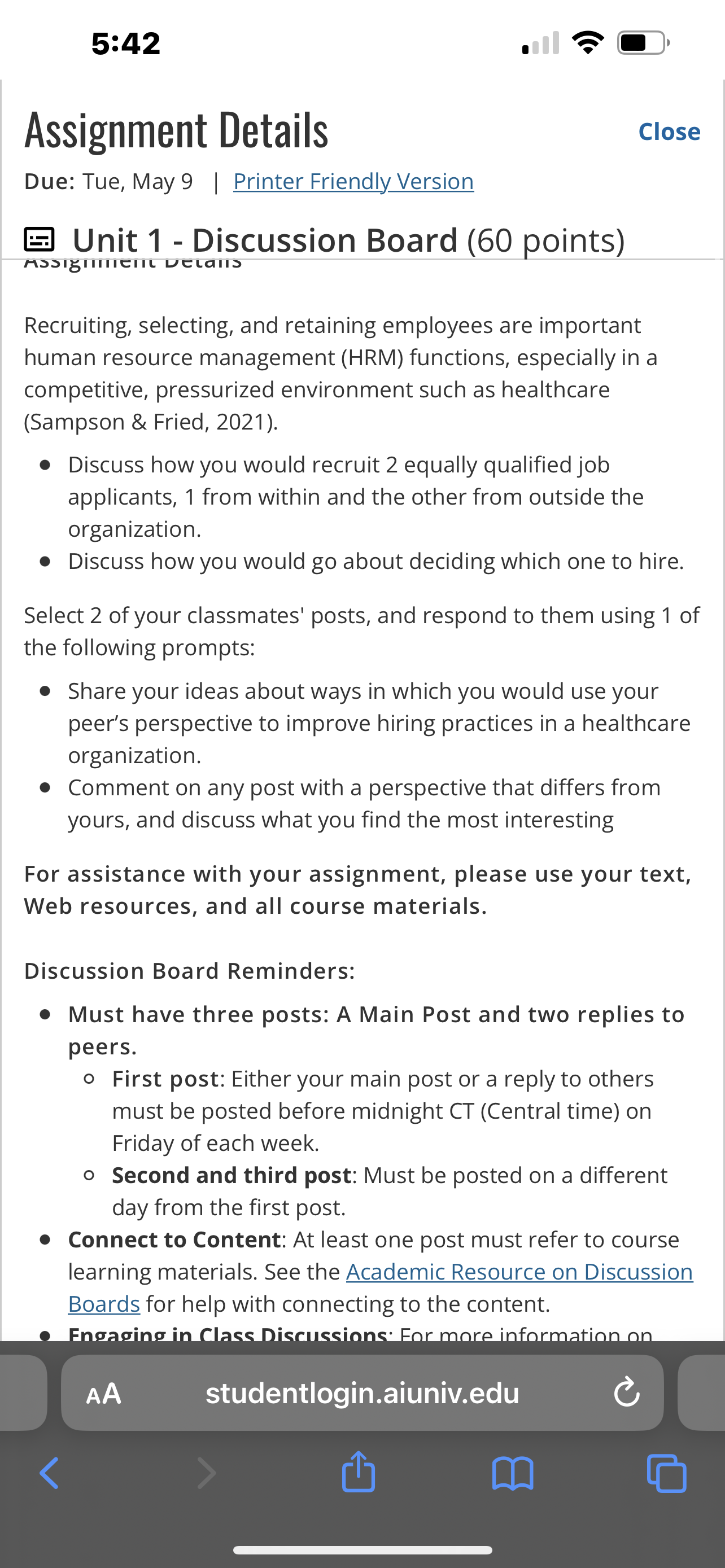This screenshot has width=725, height=1568.
Task: Open the Printer Friendly Version link
Action: [353, 181]
